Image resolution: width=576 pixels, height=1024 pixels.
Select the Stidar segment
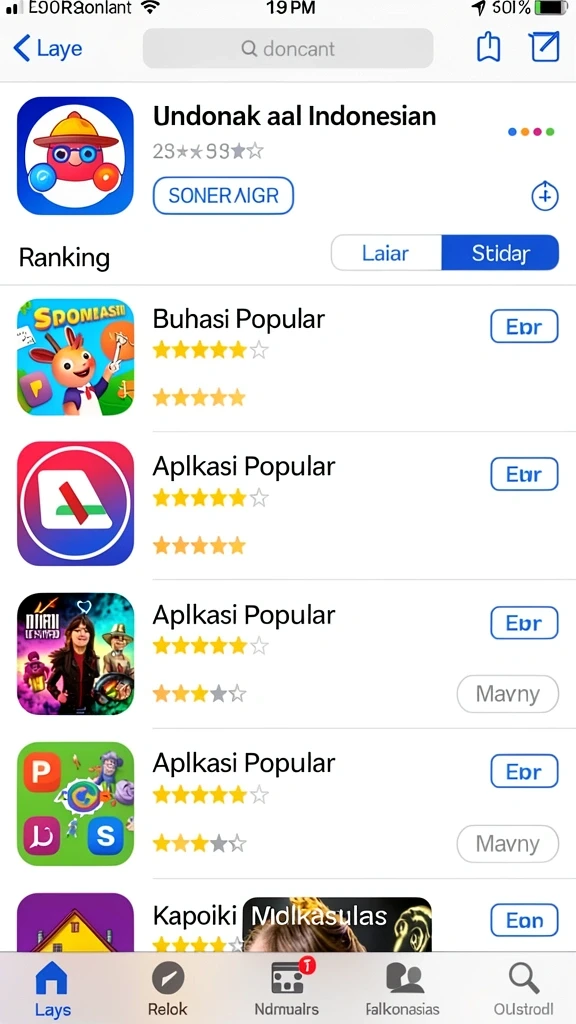pyautogui.click(x=500, y=253)
